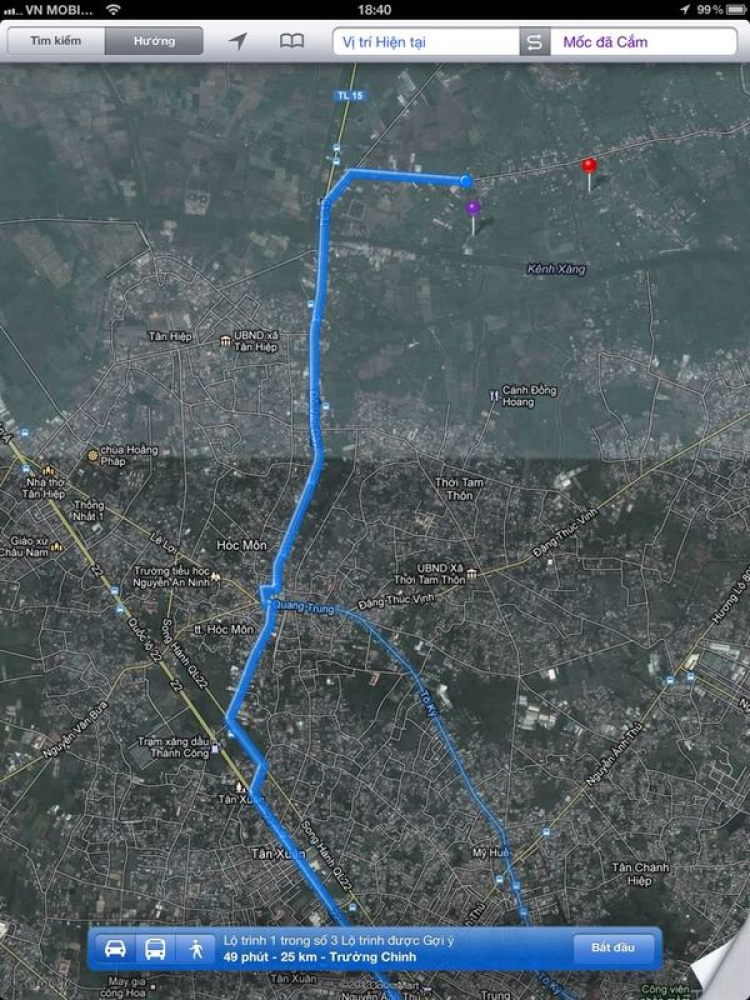Swap start and destination locations
Viewport: 750px width, 1000px height.
pos(534,42)
